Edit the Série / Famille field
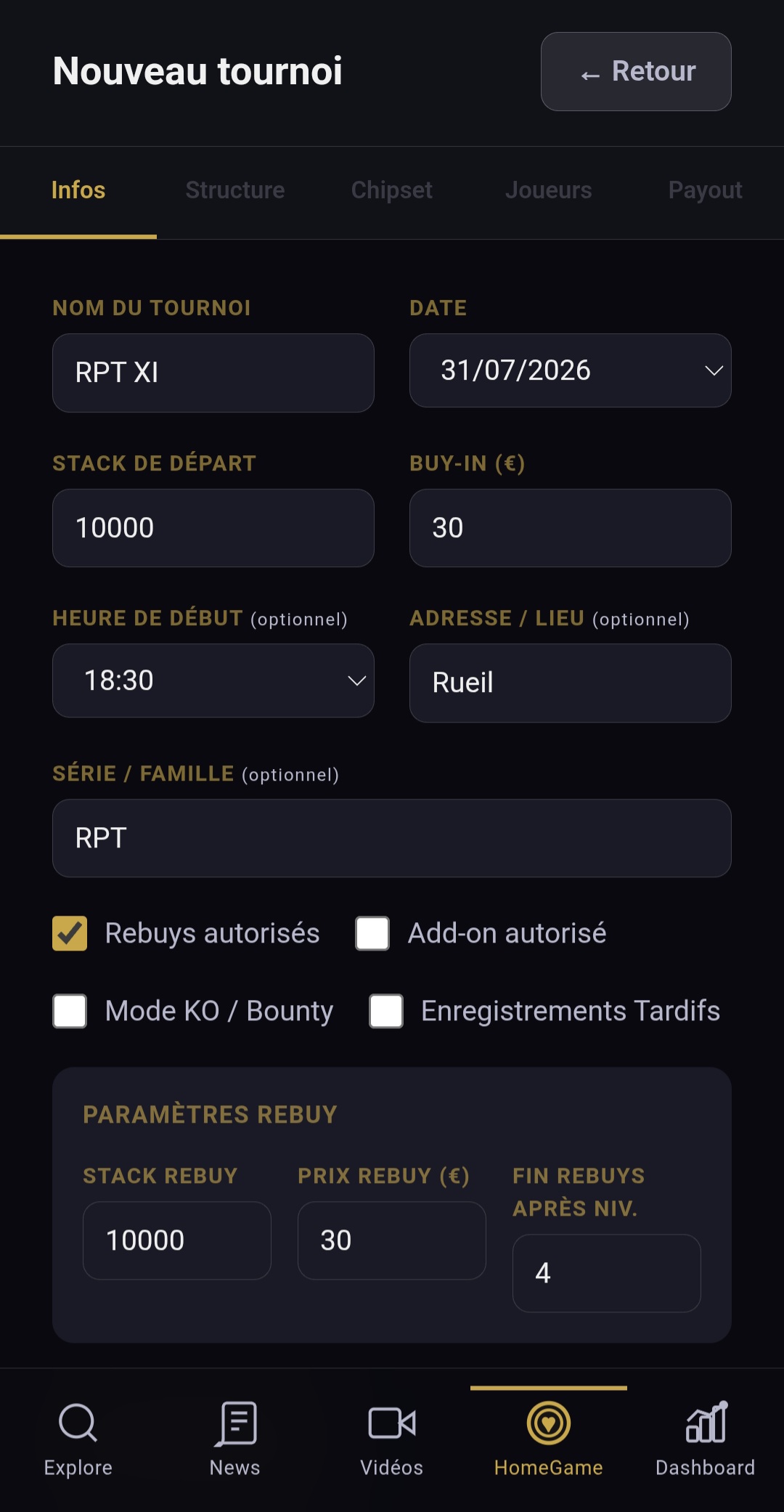Image resolution: width=784 pixels, height=1512 pixels. point(392,838)
